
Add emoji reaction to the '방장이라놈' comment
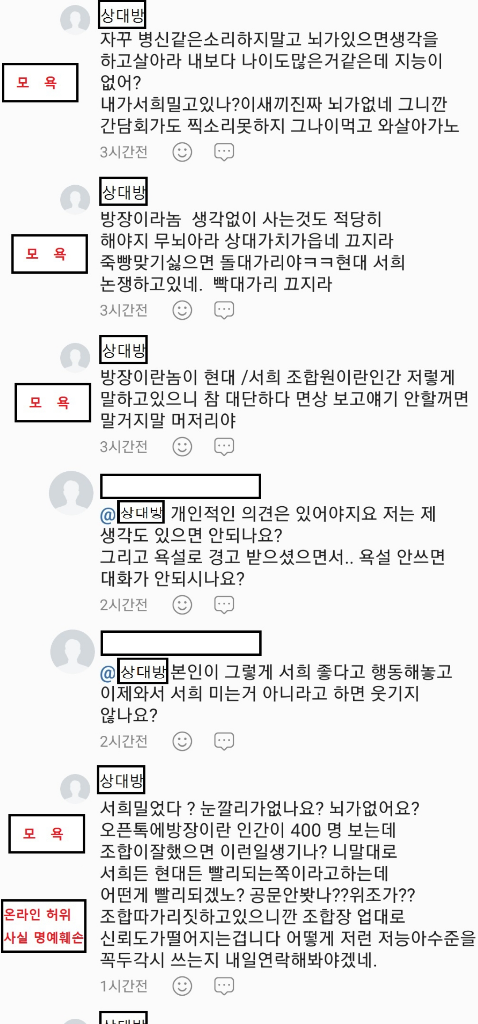click(x=182, y=310)
